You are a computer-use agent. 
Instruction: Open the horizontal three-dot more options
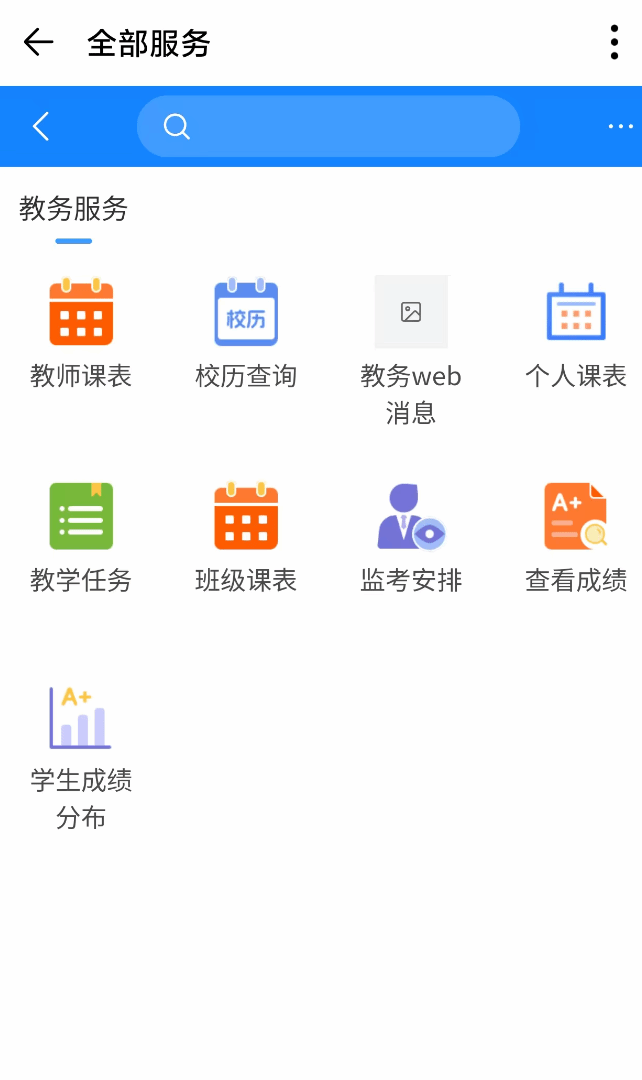[x=620, y=126]
